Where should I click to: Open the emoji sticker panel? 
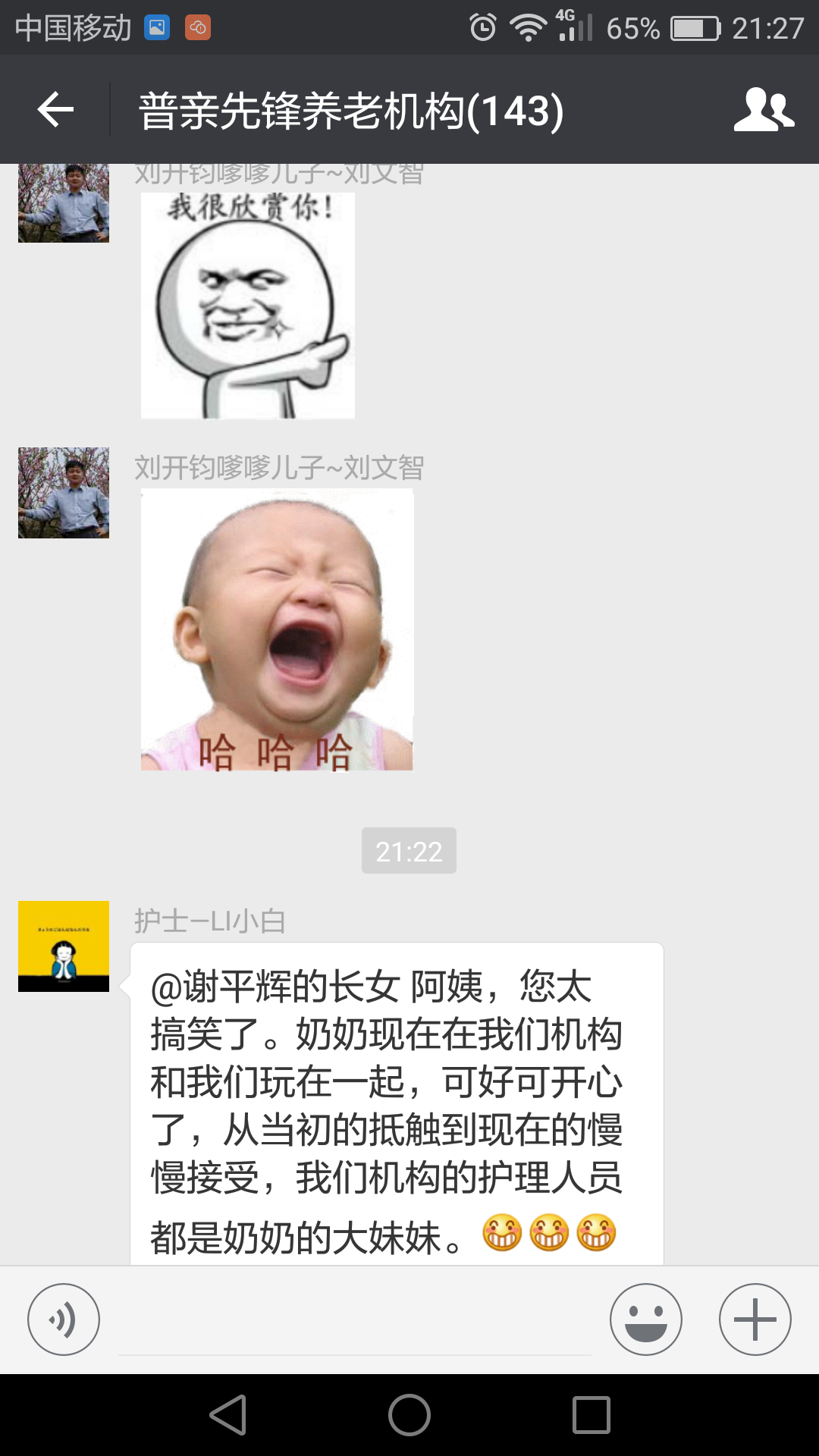[645, 1319]
